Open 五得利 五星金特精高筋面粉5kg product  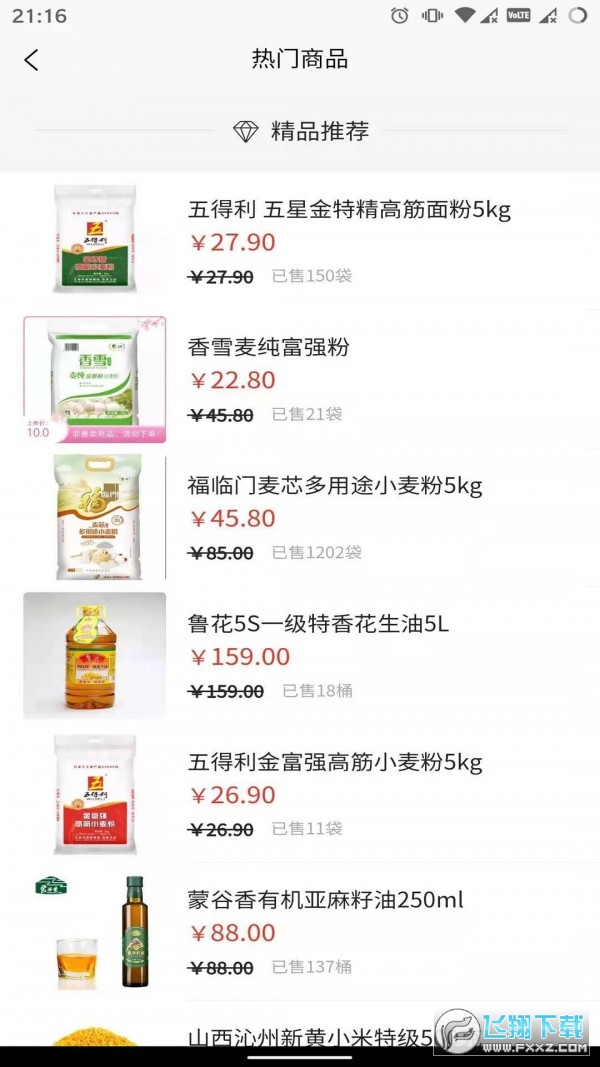point(349,210)
